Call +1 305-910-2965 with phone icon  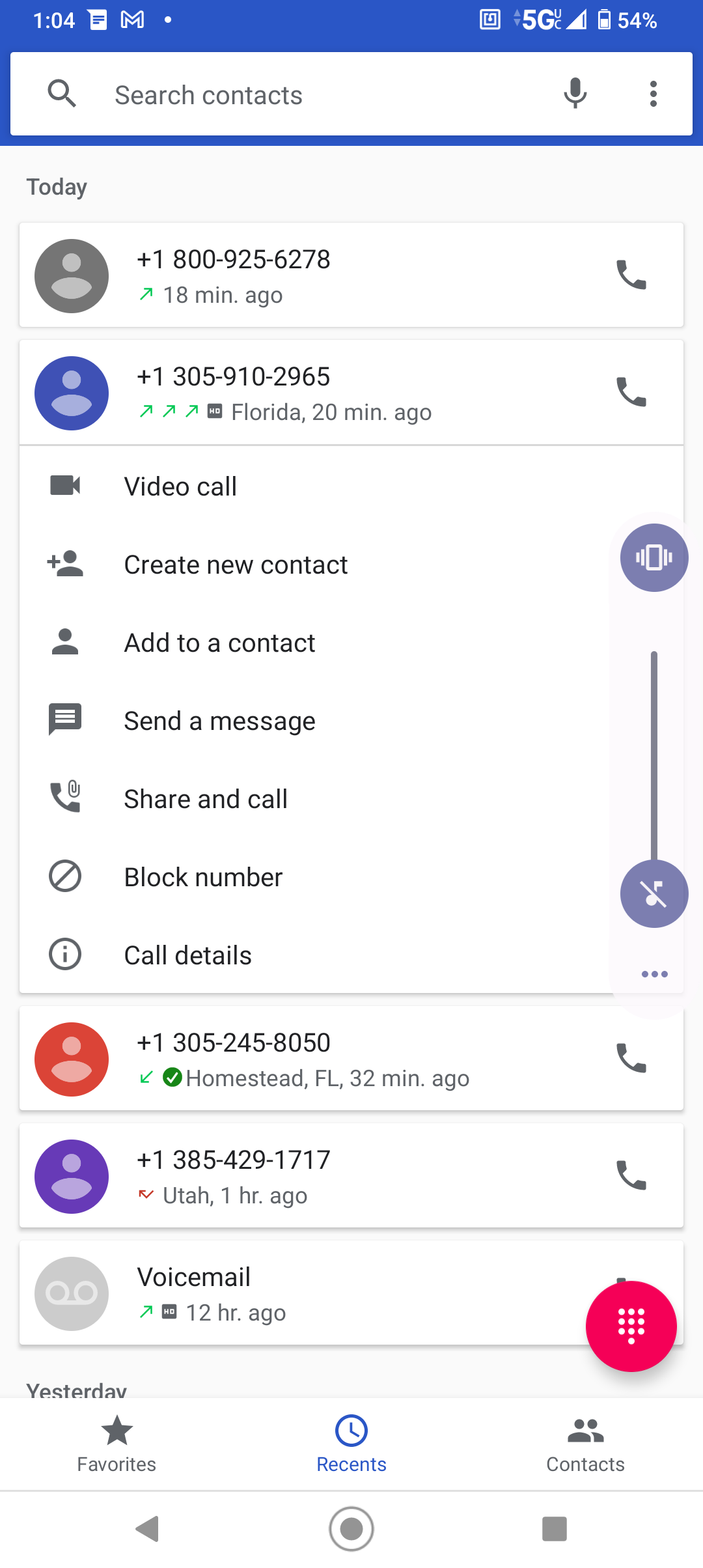[631, 392]
